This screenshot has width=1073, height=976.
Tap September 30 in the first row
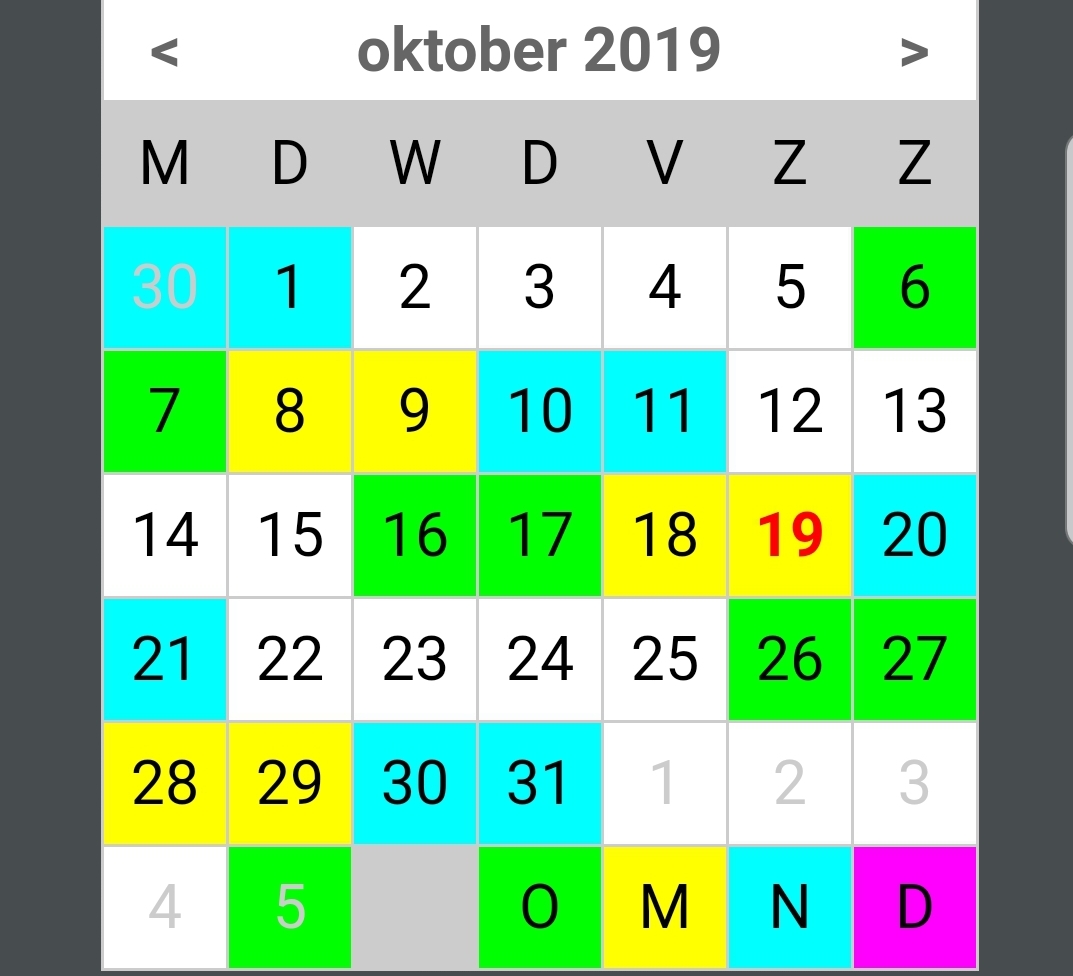(x=164, y=287)
